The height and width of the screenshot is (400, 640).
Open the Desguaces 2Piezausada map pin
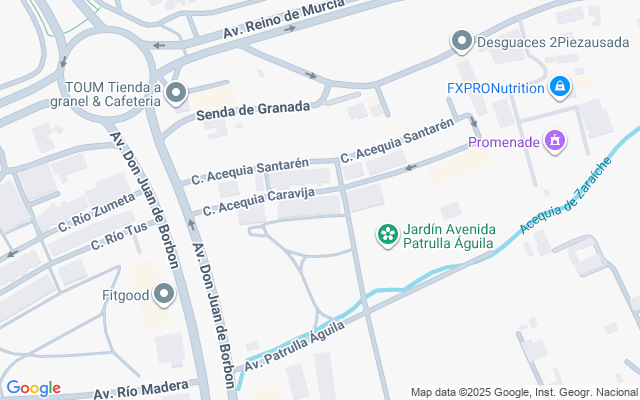coord(461,41)
